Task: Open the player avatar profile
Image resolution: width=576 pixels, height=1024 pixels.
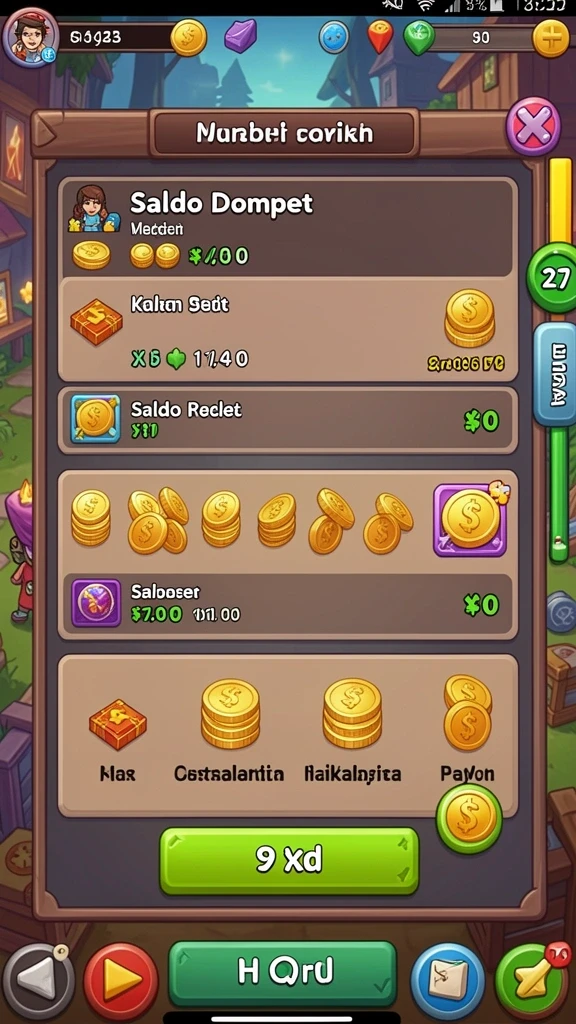Action: coord(29,37)
